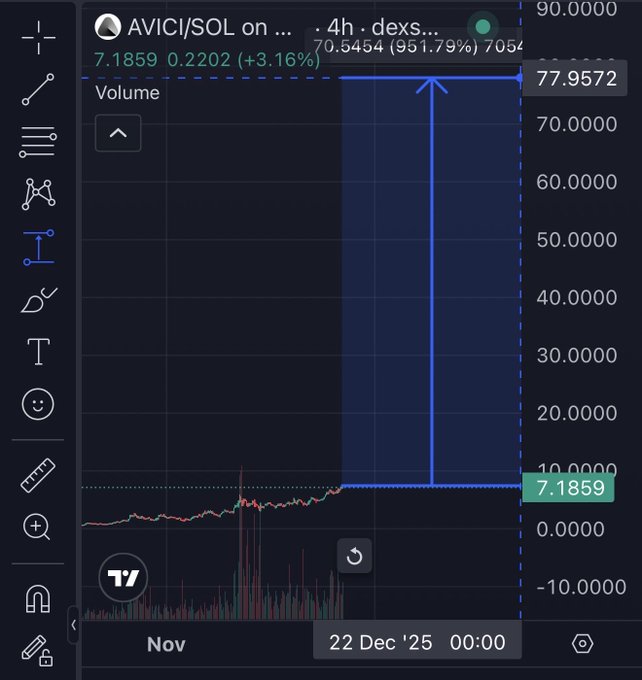Tap the zoom in magnifier

pos(38,527)
